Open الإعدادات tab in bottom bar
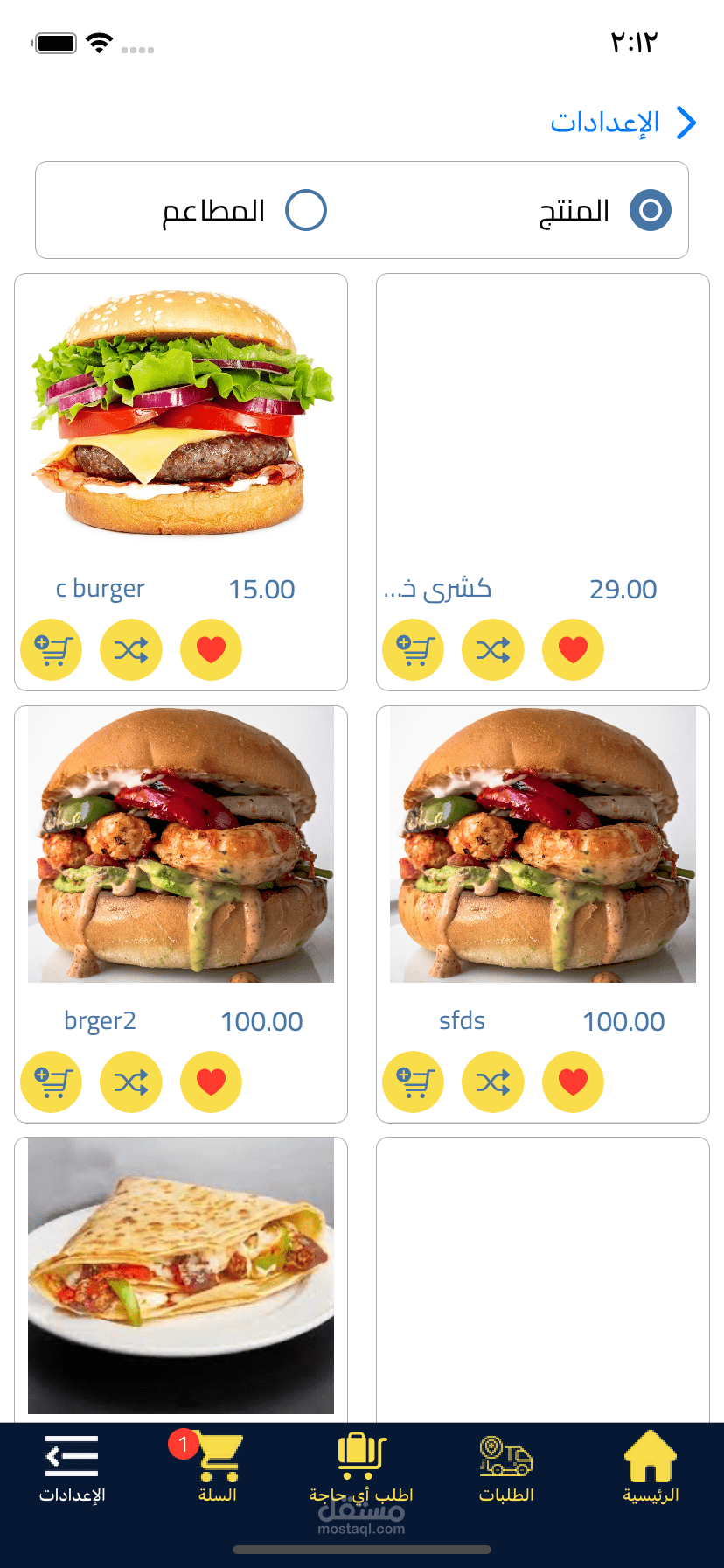Viewport: 724px width, 1568px height. 73,1468
